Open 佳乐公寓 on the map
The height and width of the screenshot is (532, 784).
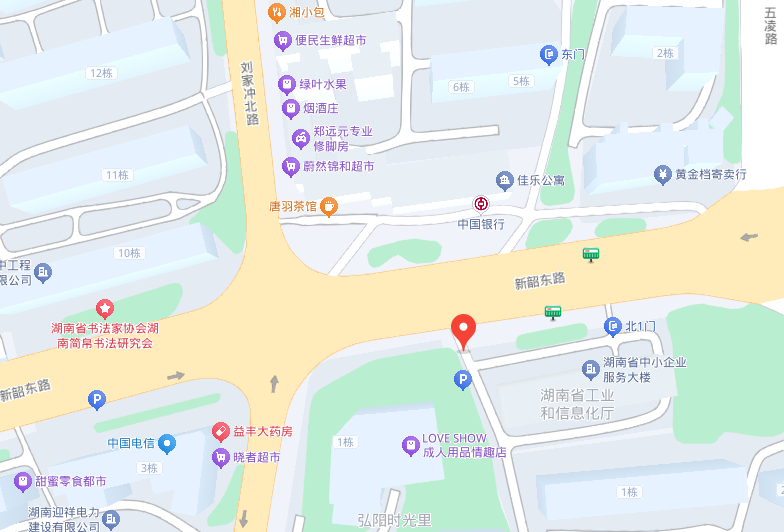(504, 181)
